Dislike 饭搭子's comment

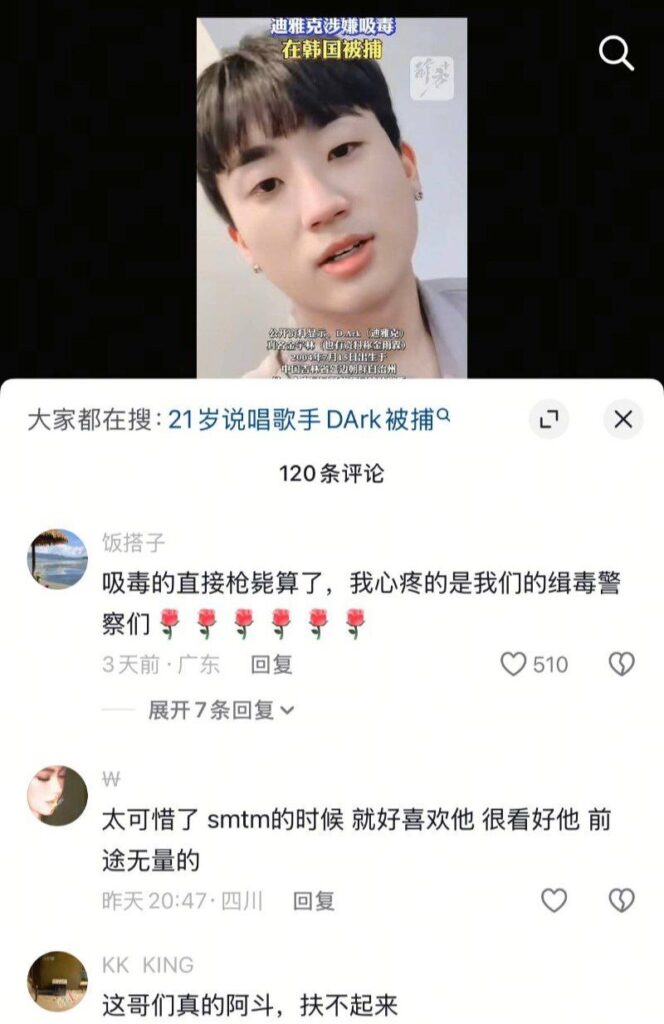pos(621,665)
